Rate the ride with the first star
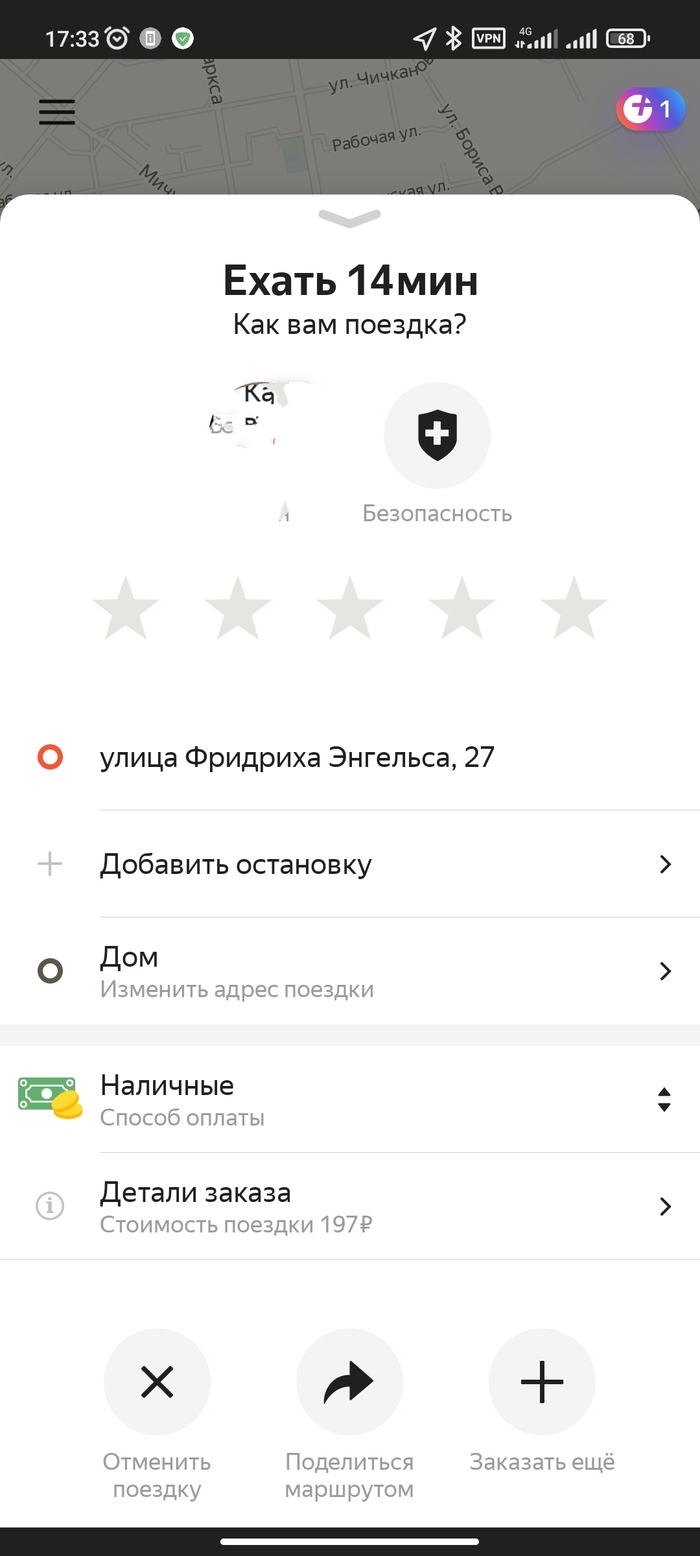700x1556 pixels. [125, 608]
